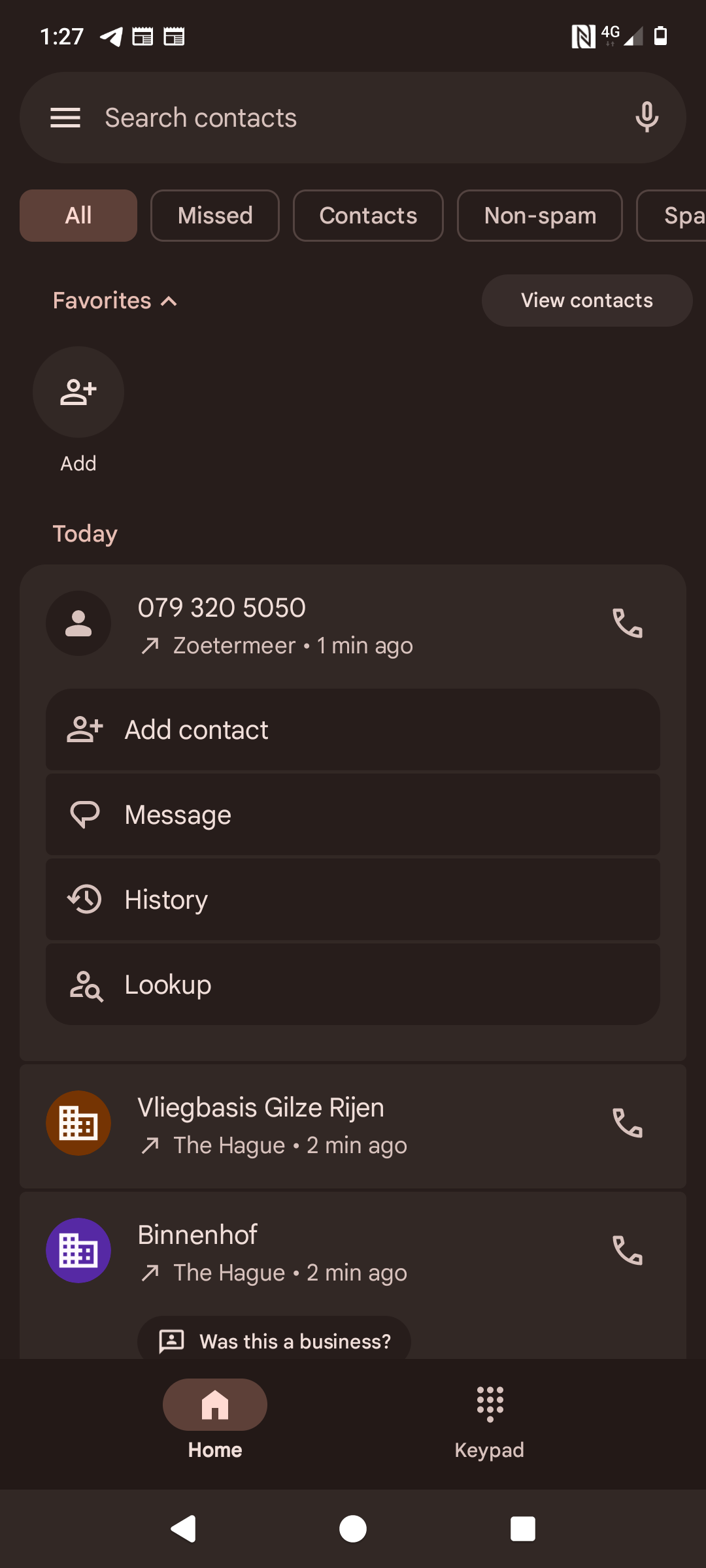Image resolution: width=706 pixels, height=1568 pixels.
Task: Switch to the Keypad tab
Action: [x=490, y=1421]
